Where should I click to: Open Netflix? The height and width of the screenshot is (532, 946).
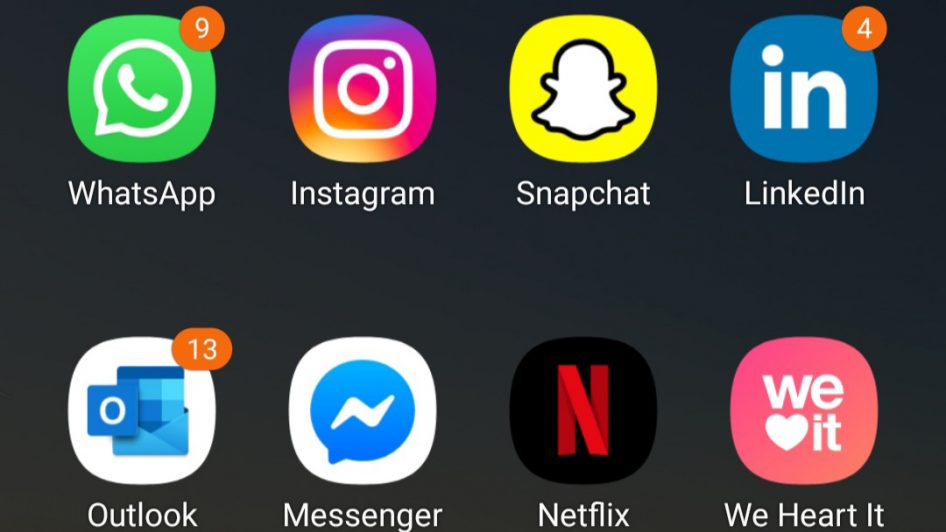[x=583, y=411]
